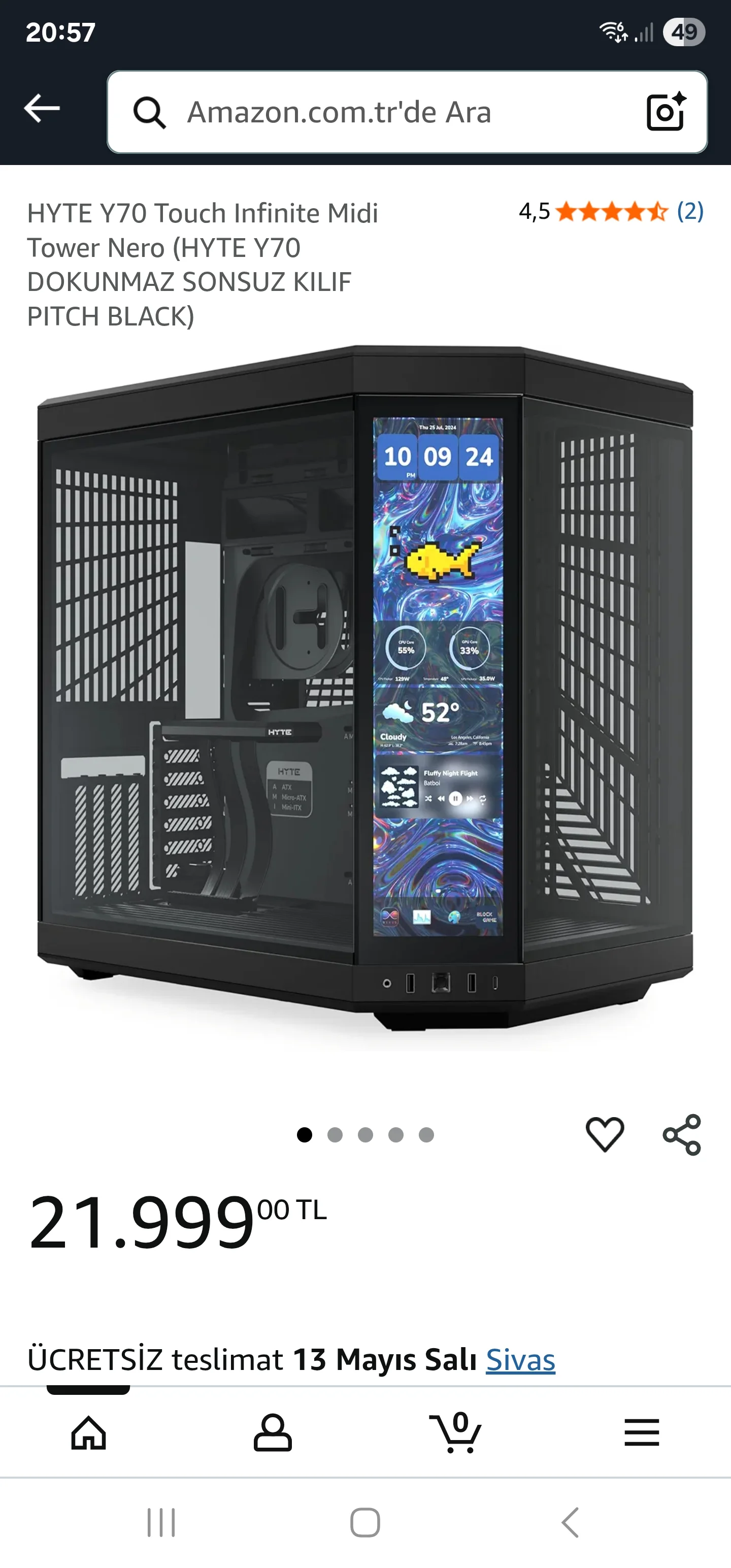Image resolution: width=731 pixels, height=1568 pixels.
Task: Go back using the header arrow
Action: pyautogui.click(x=42, y=110)
